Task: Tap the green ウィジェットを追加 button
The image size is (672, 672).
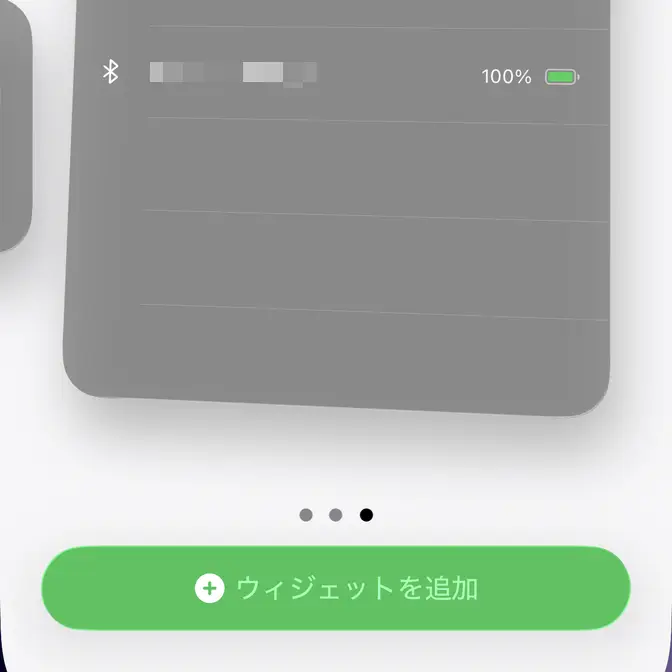Action: [x=336, y=588]
